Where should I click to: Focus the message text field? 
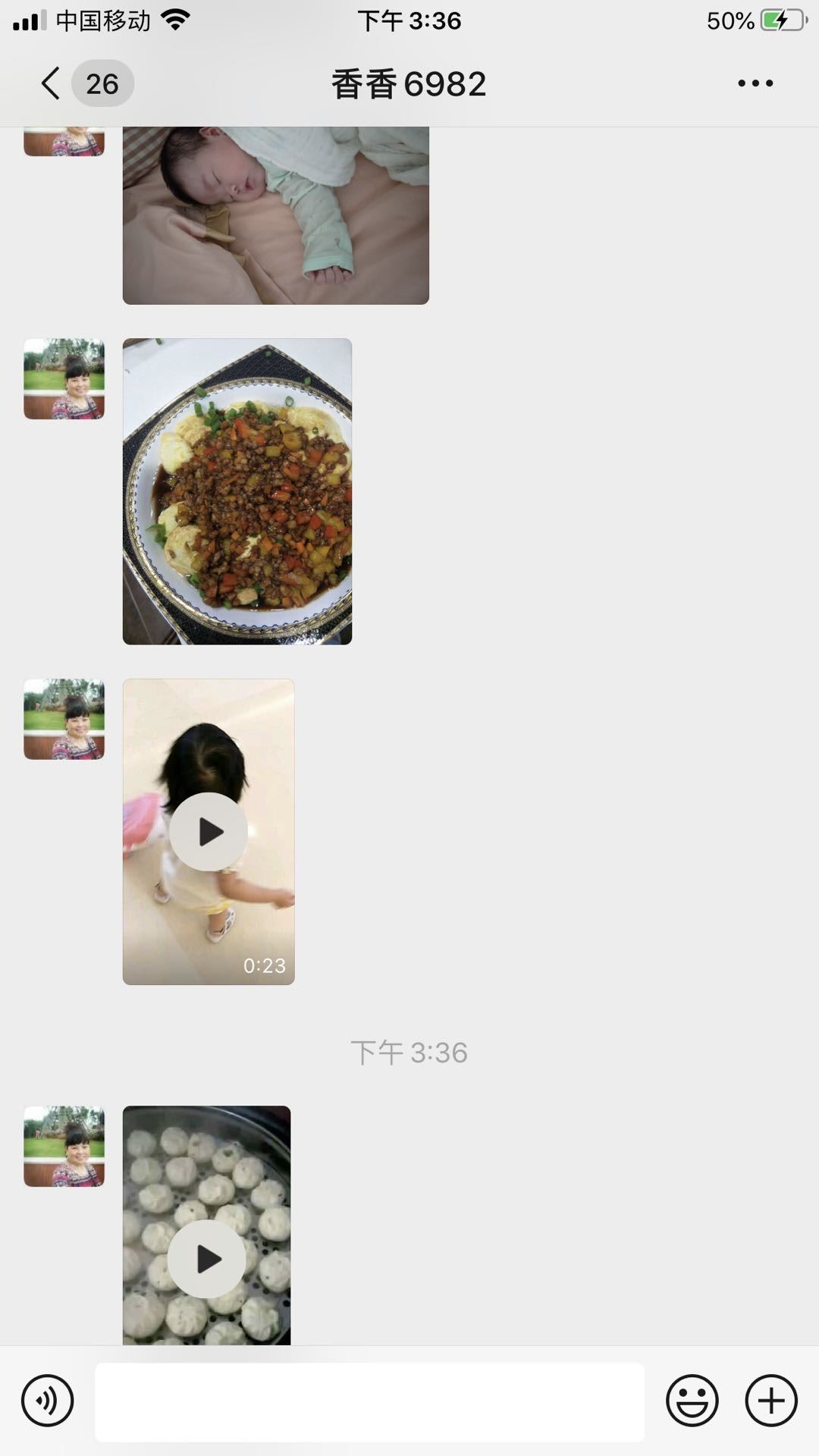tap(369, 1401)
